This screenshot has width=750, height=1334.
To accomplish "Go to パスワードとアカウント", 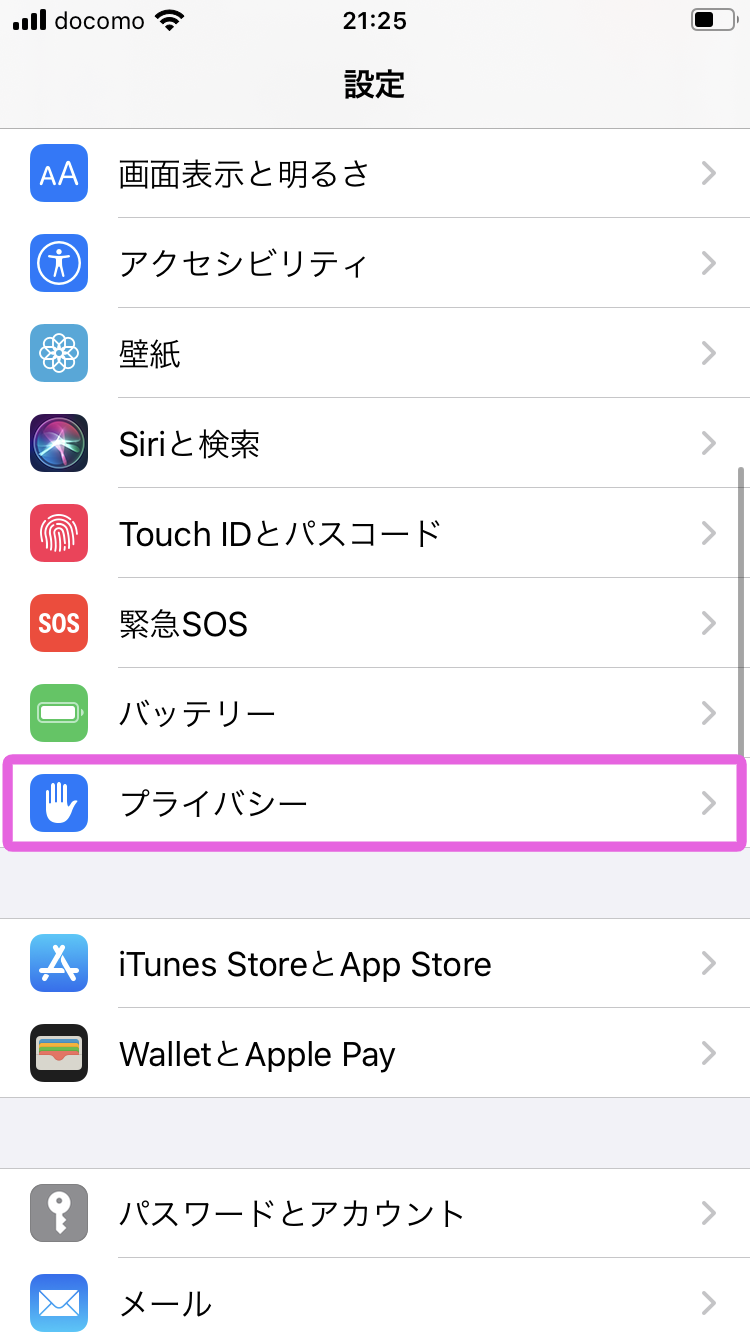I will click(375, 1214).
